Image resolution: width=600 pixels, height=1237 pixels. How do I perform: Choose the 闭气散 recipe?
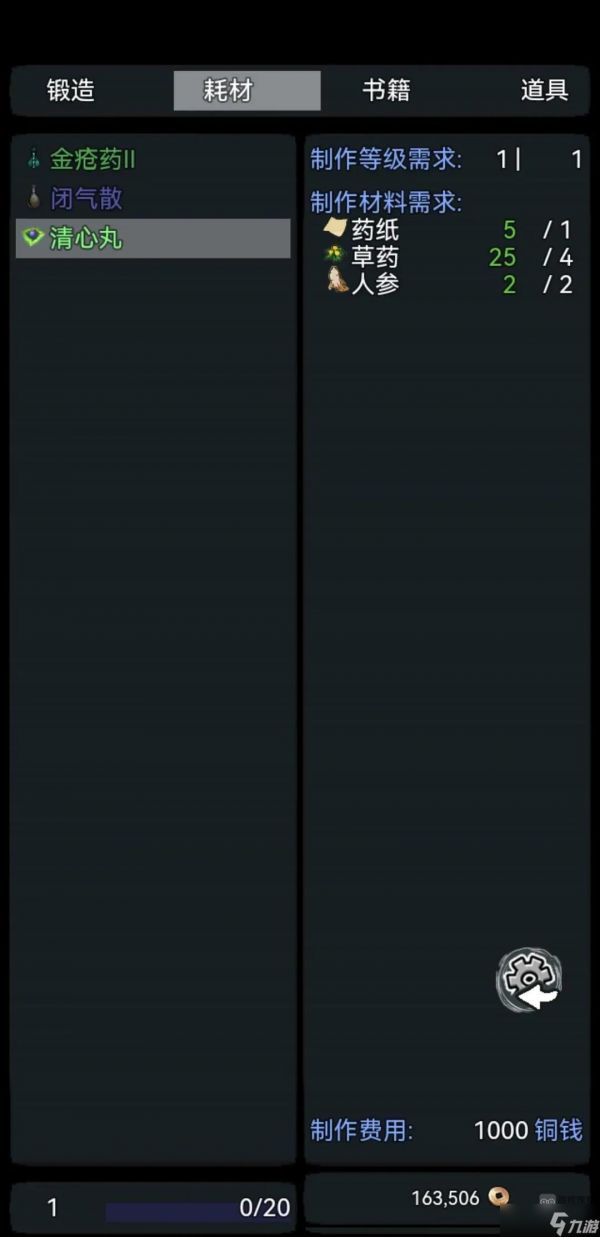pos(86,199)
